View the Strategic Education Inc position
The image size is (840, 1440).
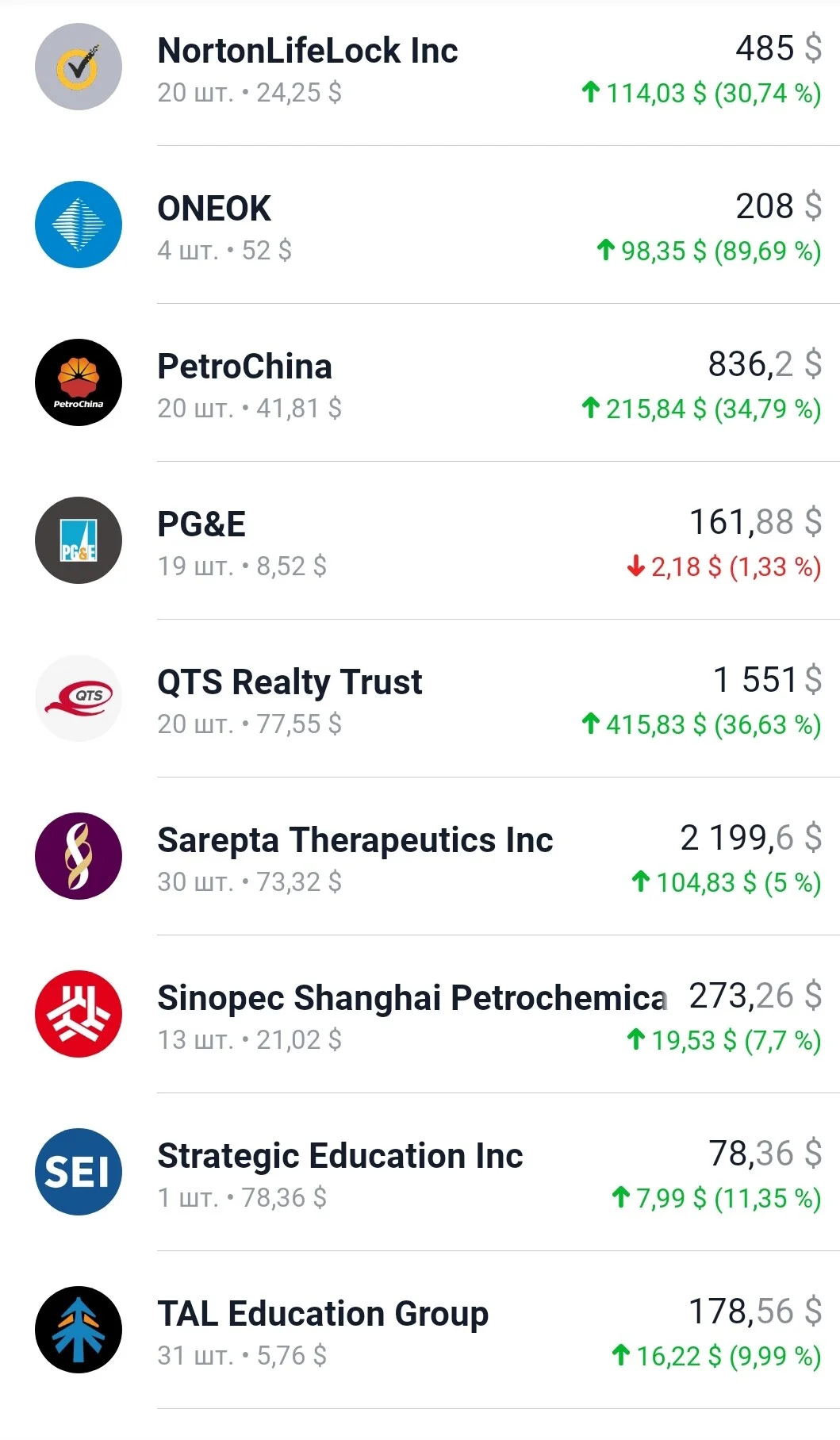[420, 1173]
